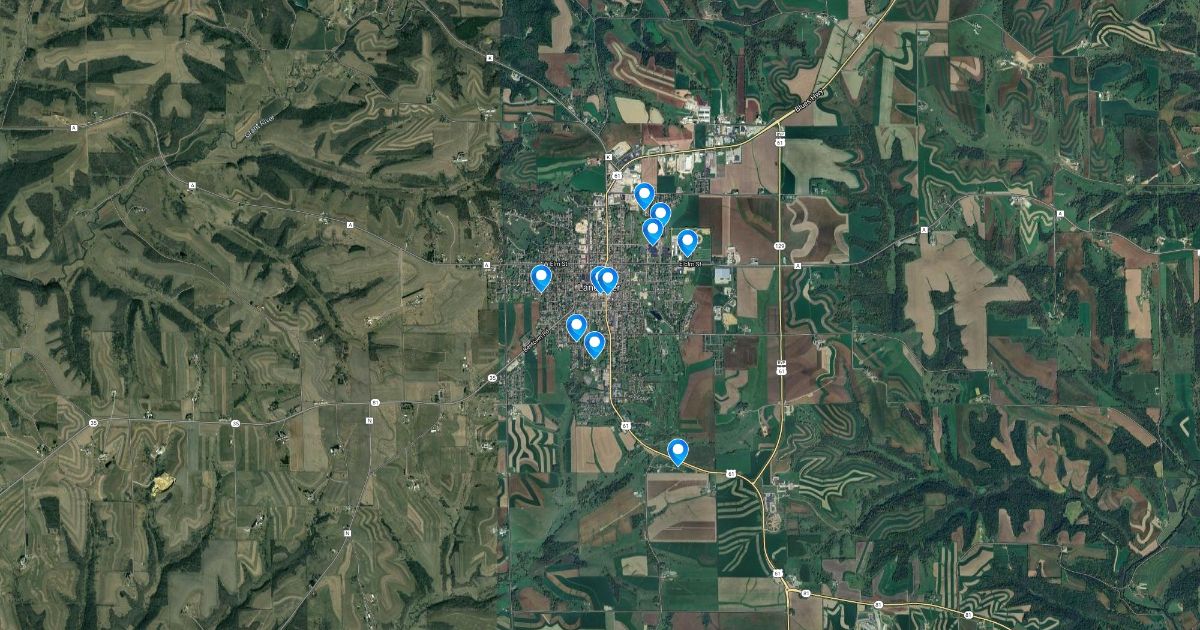This screenshot has width=1200, height=630.
Task: Open the northernmost map pin in town
Action: click(x=644, y=195)
